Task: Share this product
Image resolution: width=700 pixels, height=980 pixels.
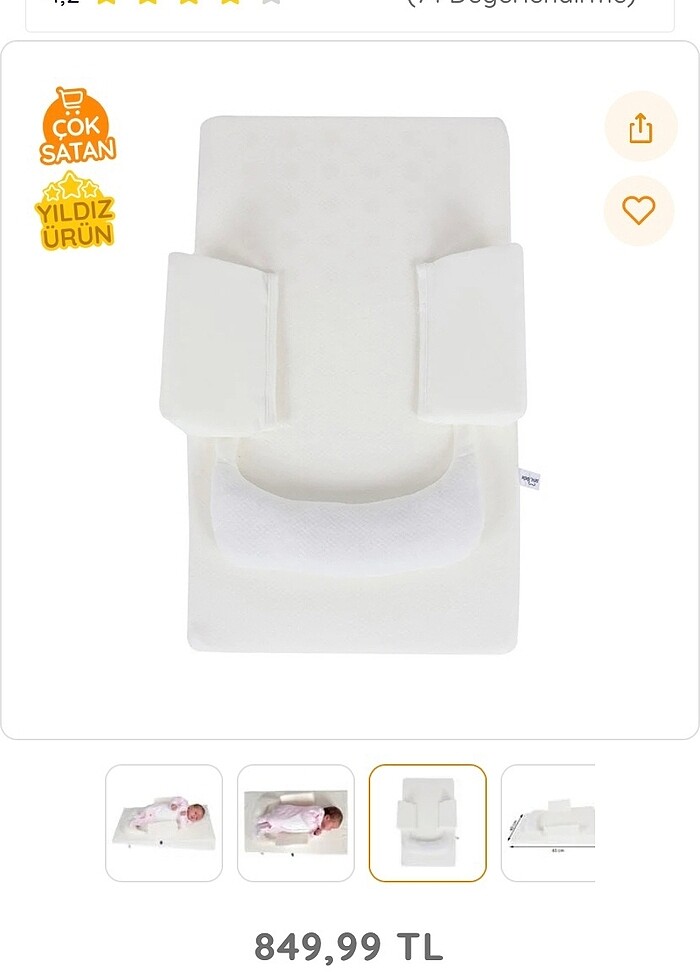Action: tap(640, 127)
